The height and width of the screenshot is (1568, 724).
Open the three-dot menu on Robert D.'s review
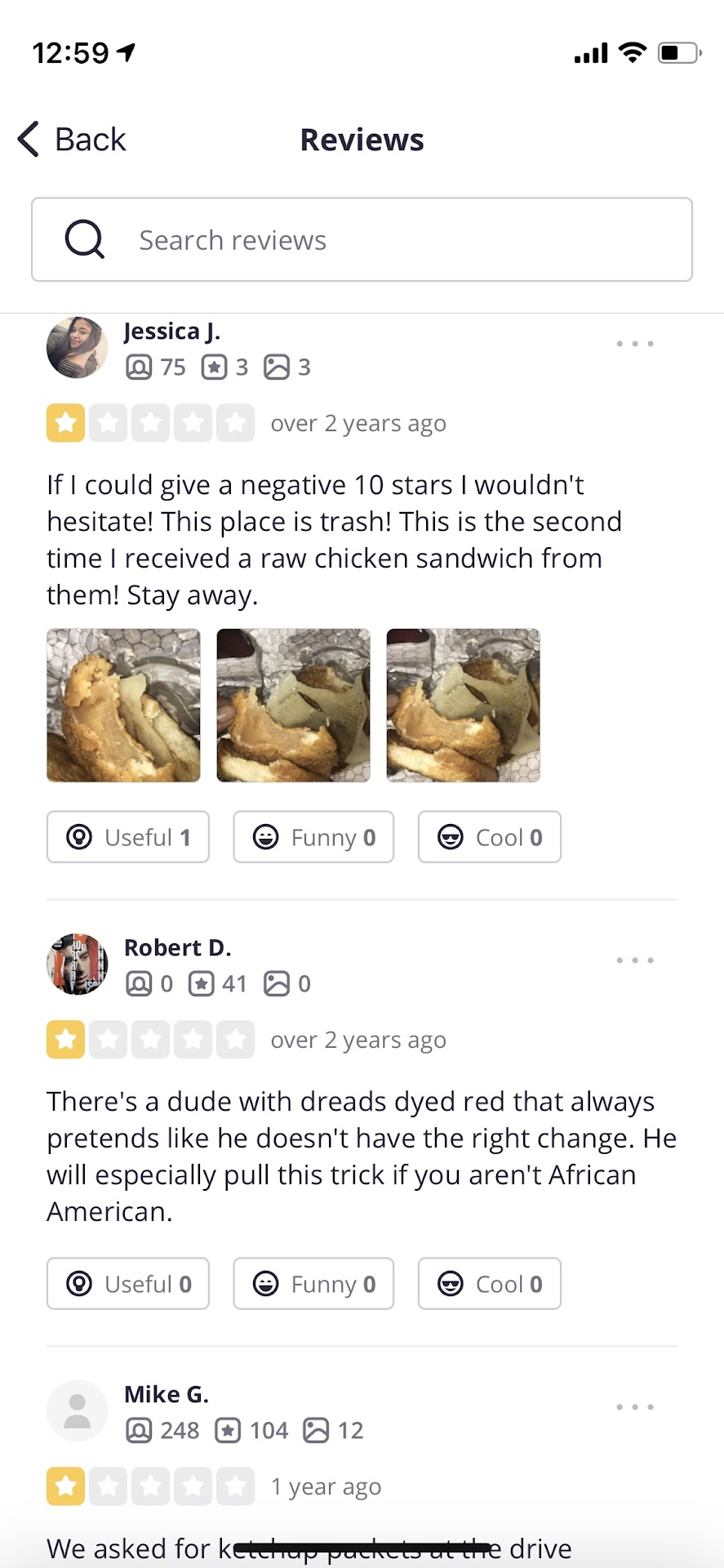635,960
